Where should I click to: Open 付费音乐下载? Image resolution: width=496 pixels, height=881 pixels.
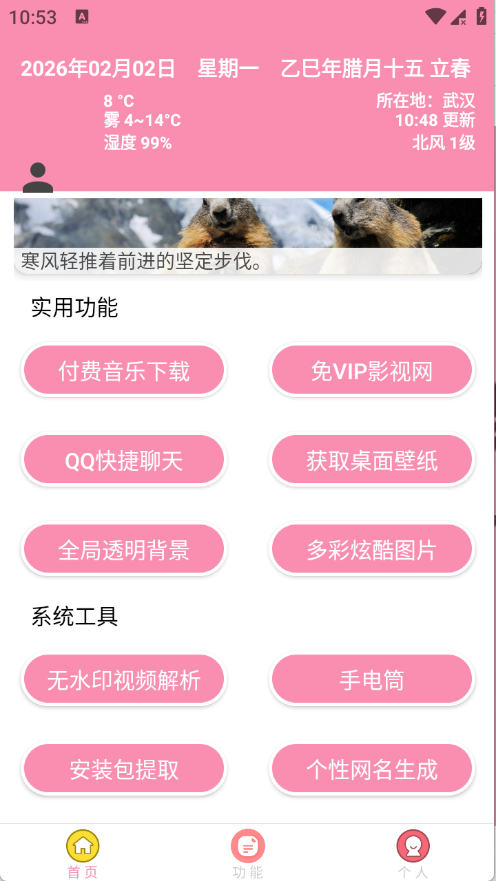point(124,370)
